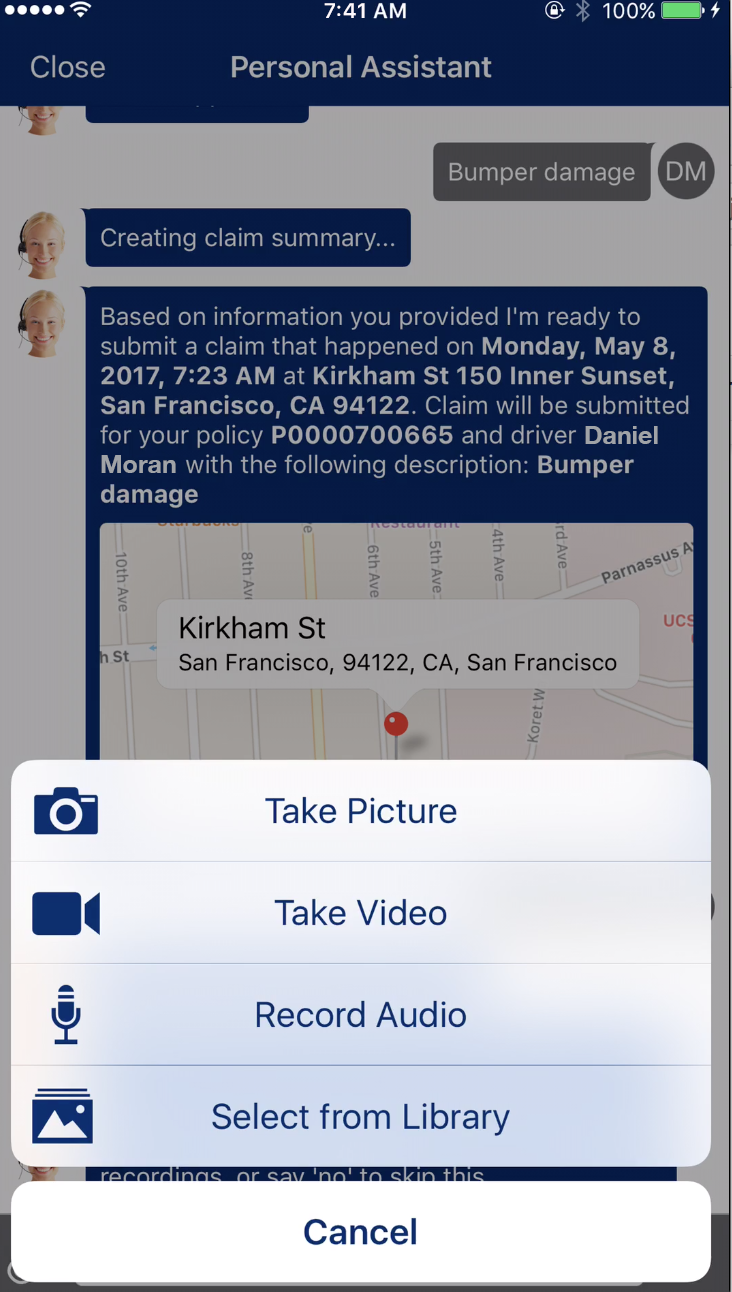Open Select from Library
Screen dimensions: 732x1292
(361, 1116)
